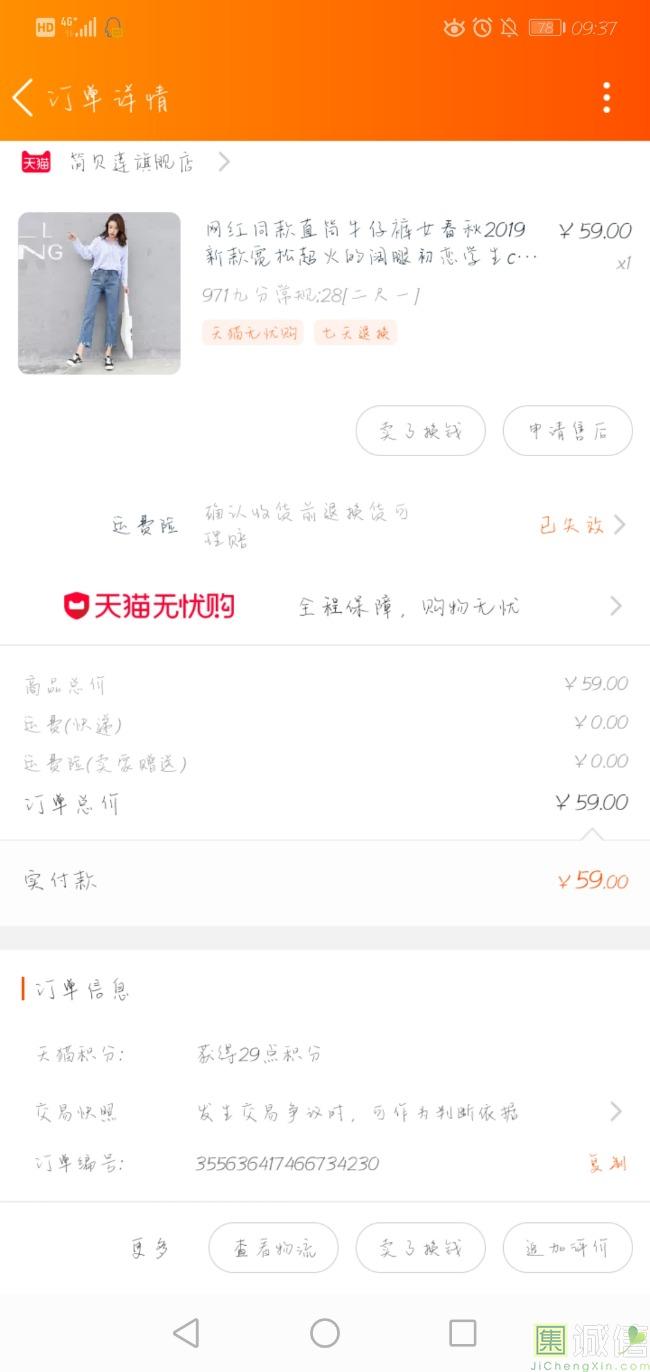Screen dimensions: 650x1372
Task: Open recent apps with square button
Action: 463,1333
